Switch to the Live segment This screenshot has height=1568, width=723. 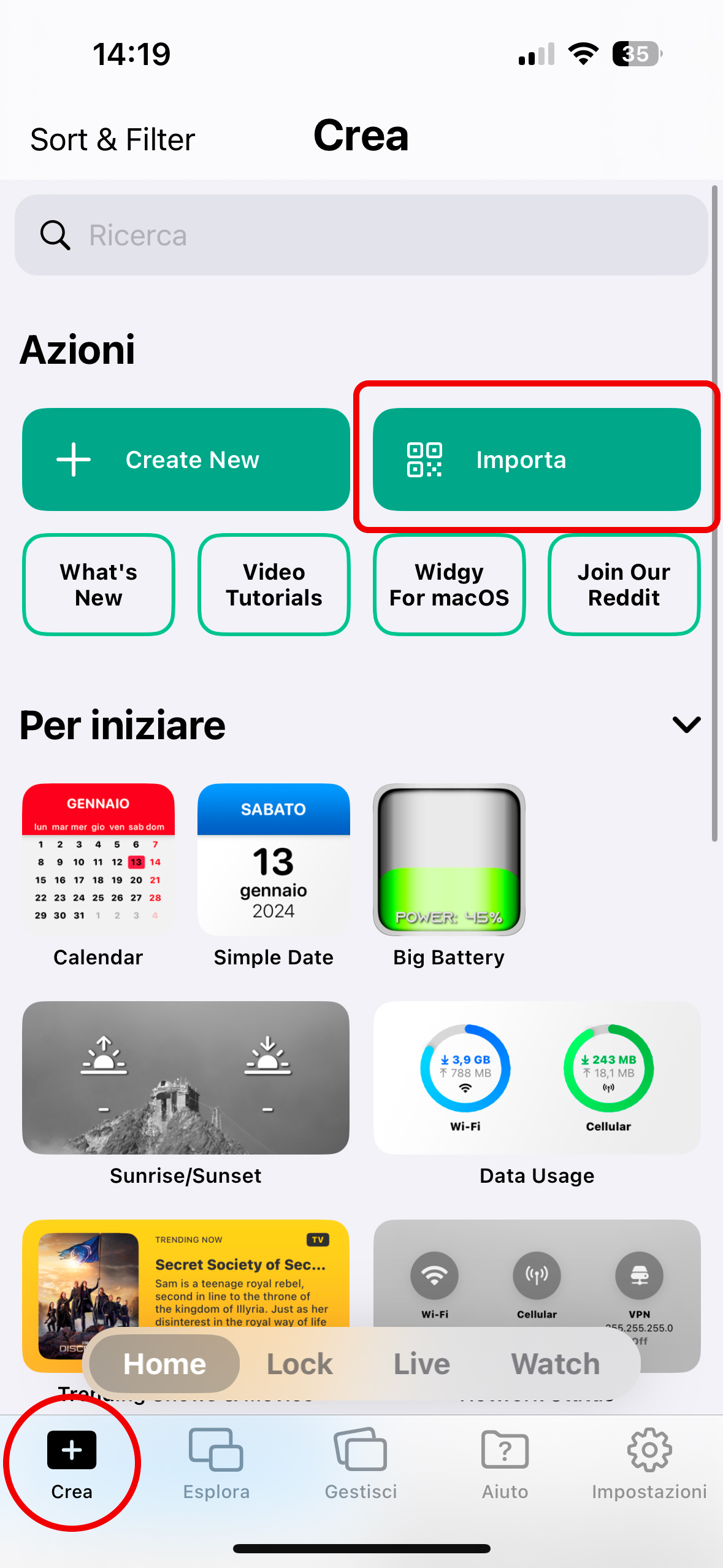pos(422,1364)
